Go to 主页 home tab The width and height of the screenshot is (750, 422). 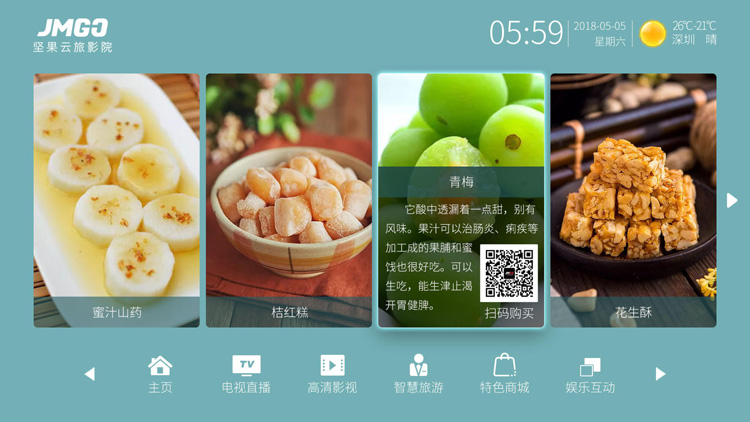[160, 374]
